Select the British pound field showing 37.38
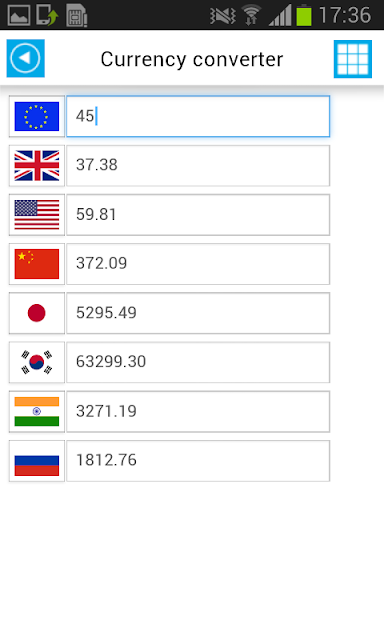Image resolution: width=384 pixels, height=640 pixels. tap(198, 166)
